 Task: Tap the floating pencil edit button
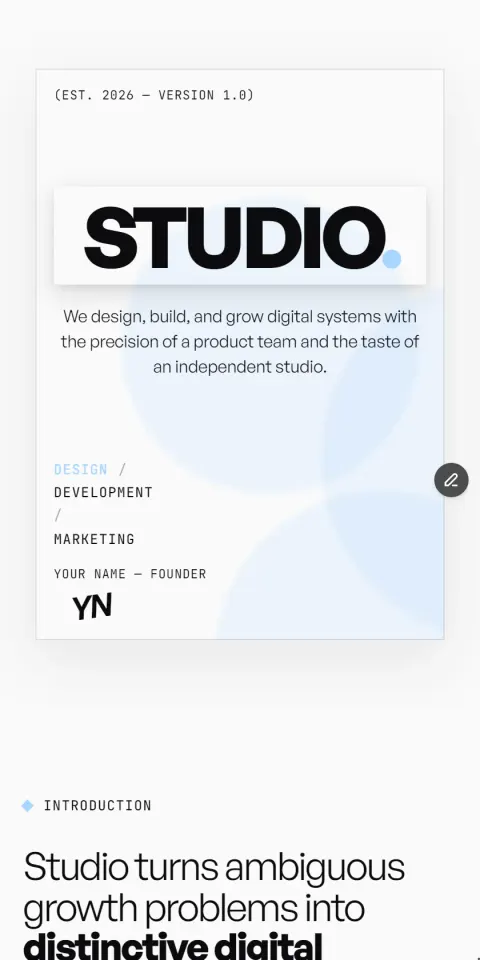[451, 479]
